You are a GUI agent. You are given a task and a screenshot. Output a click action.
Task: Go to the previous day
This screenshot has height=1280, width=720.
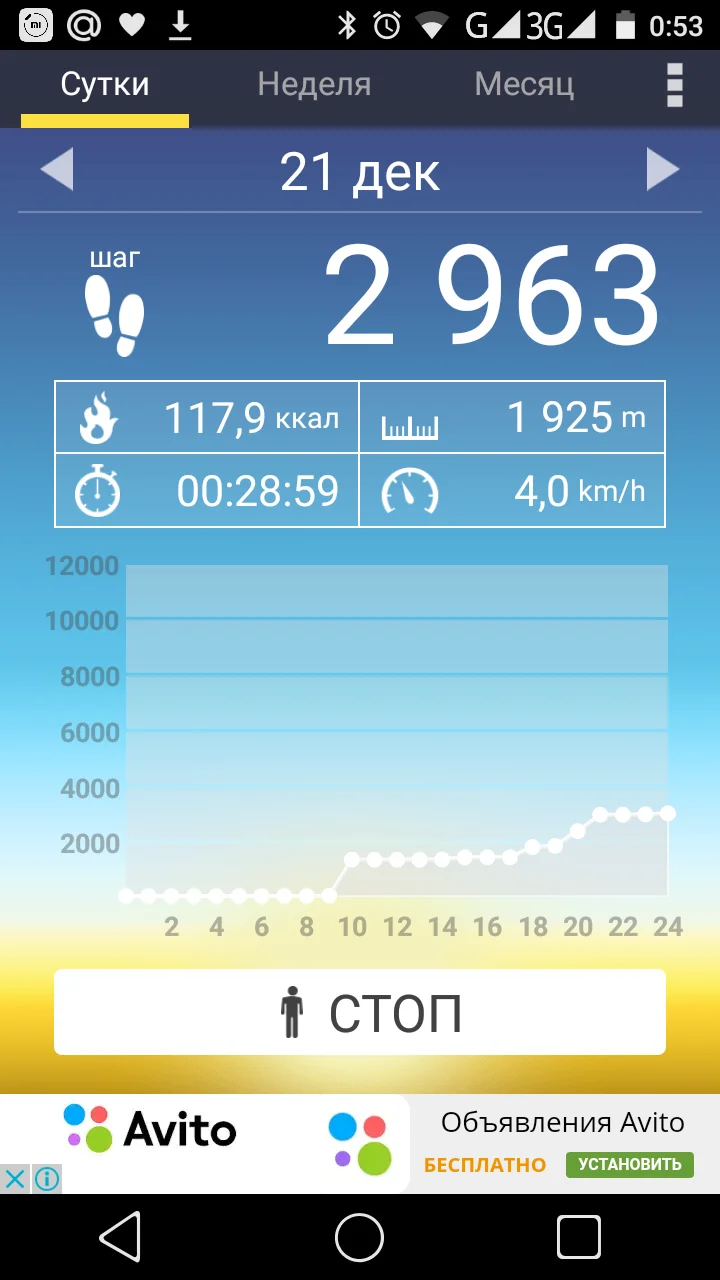[57, 170]
